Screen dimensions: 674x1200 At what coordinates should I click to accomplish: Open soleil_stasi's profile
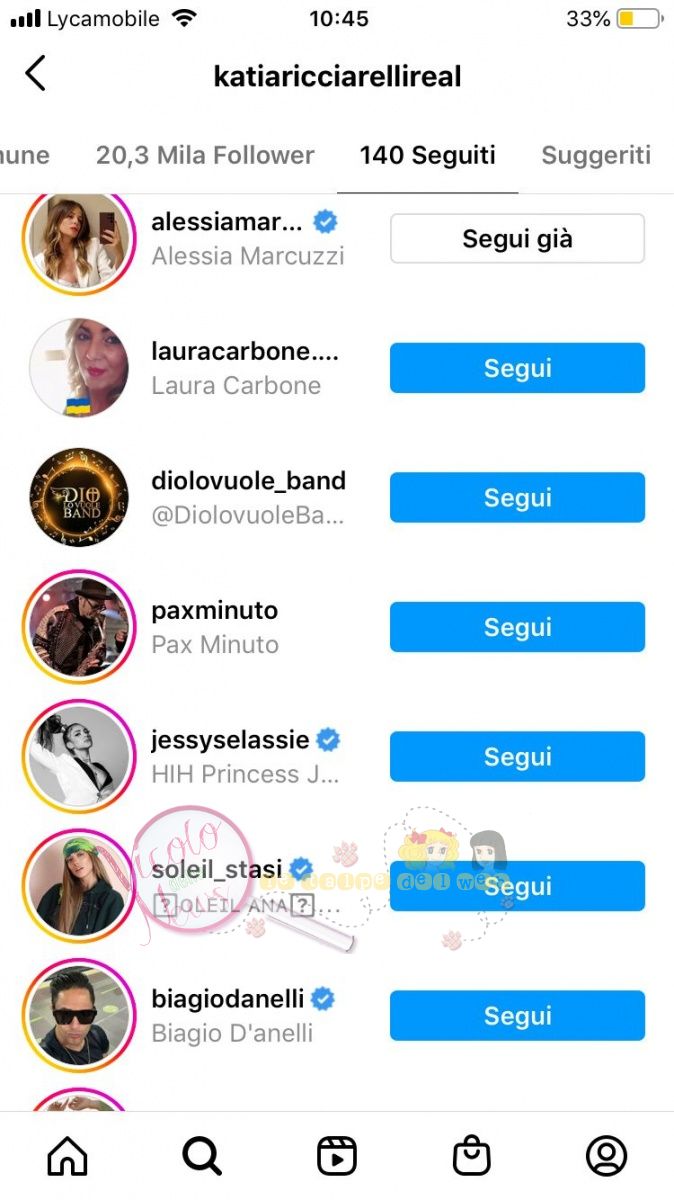tap(215, 868)
